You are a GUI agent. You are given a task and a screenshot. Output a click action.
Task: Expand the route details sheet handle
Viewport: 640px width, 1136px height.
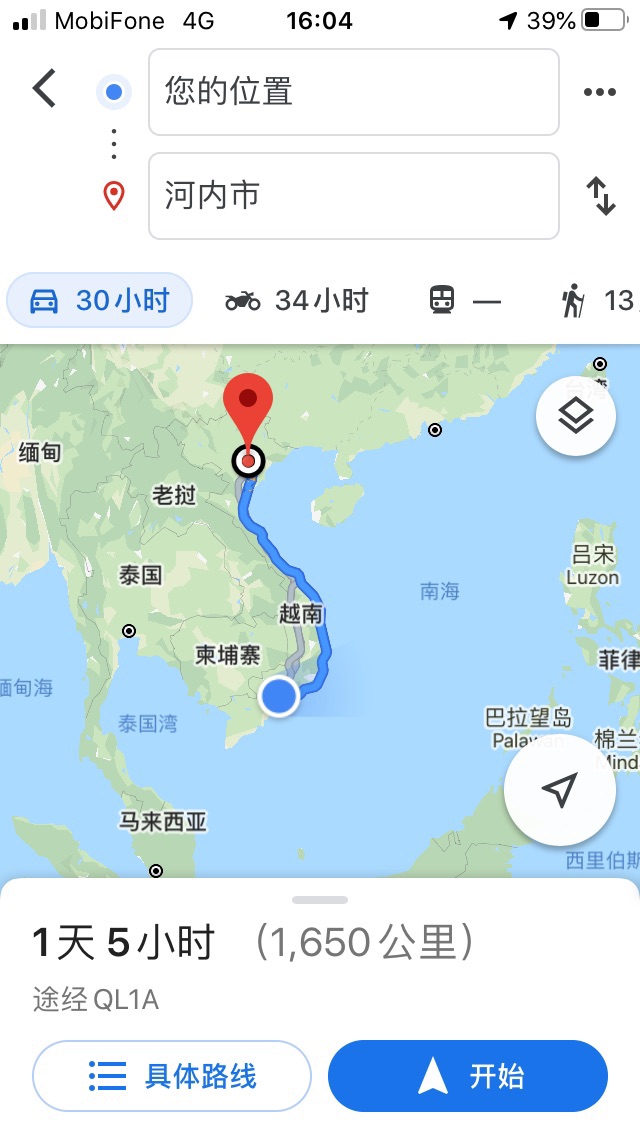[x=320, y=900]
